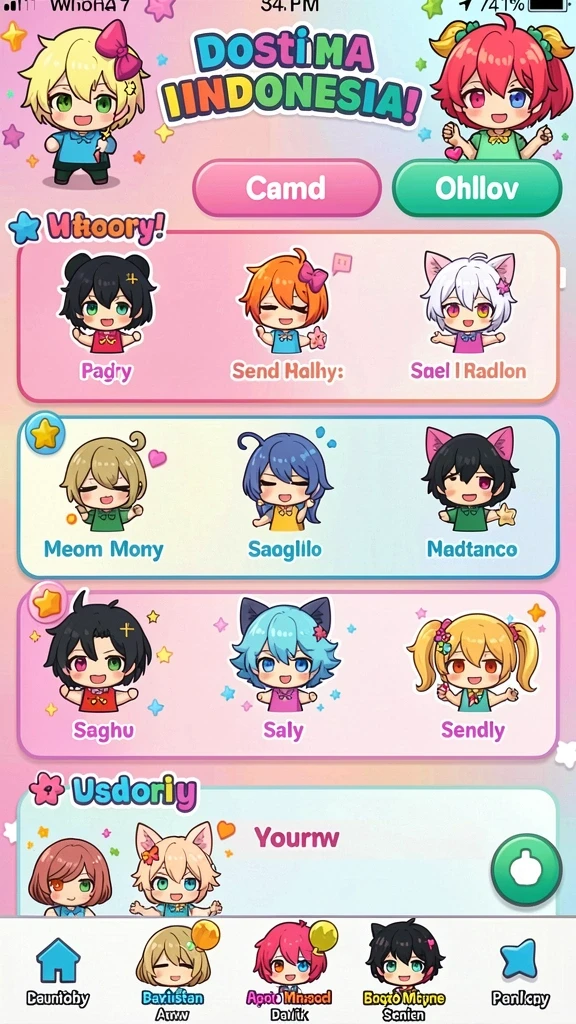Tap the pink Camd button
Image resolution: width=576 pixels, height=1024 pixels.
tap(287, 188)
